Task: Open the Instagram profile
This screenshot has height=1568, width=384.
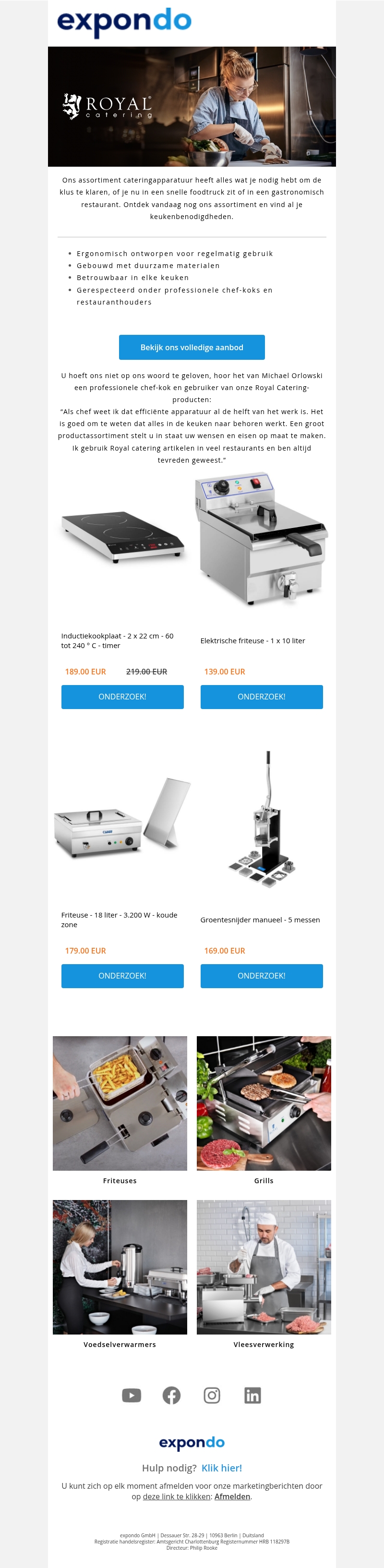Action: (212, 1395)
